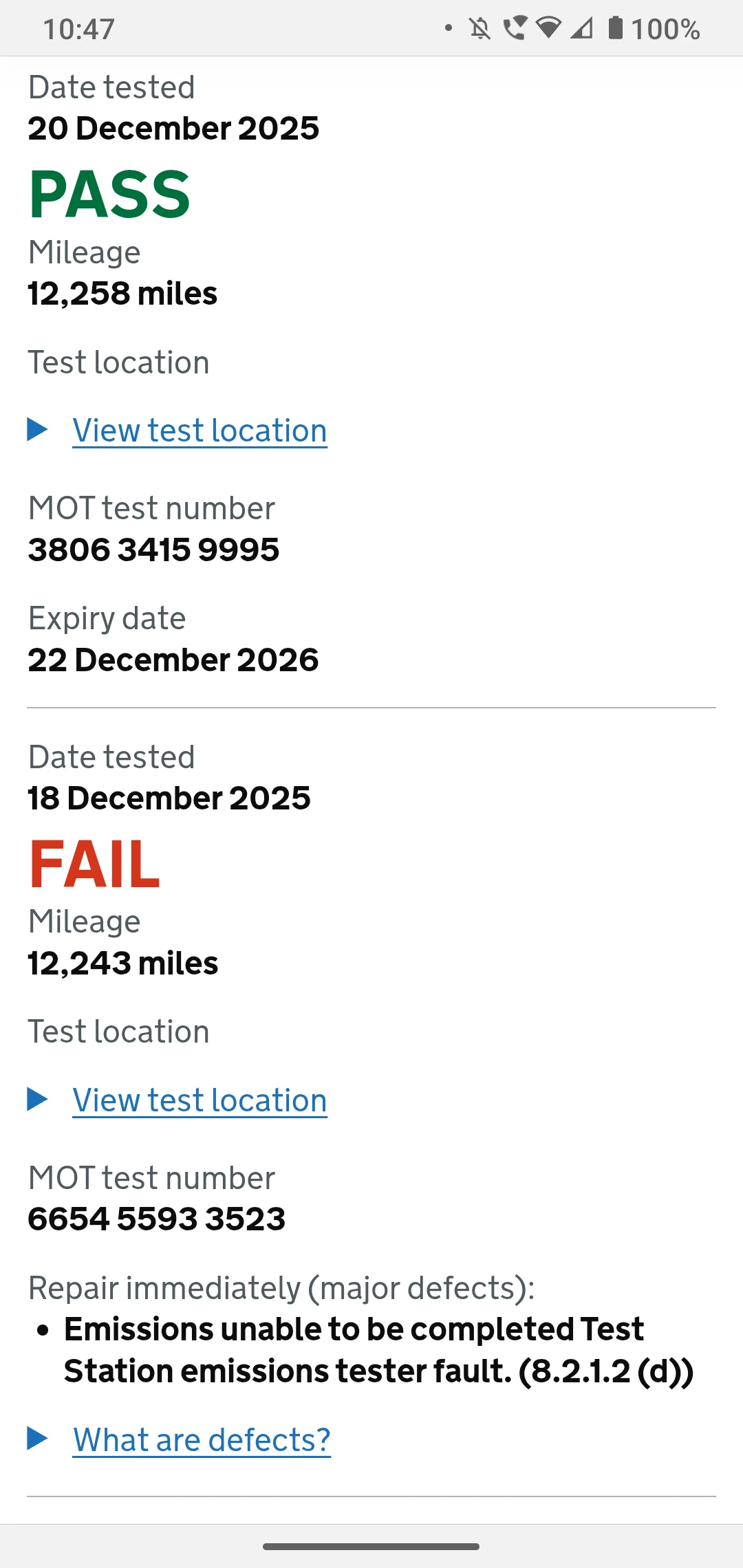
Task: Expand the test location for the FAIL result
Action: click(x=199, y=1099)
